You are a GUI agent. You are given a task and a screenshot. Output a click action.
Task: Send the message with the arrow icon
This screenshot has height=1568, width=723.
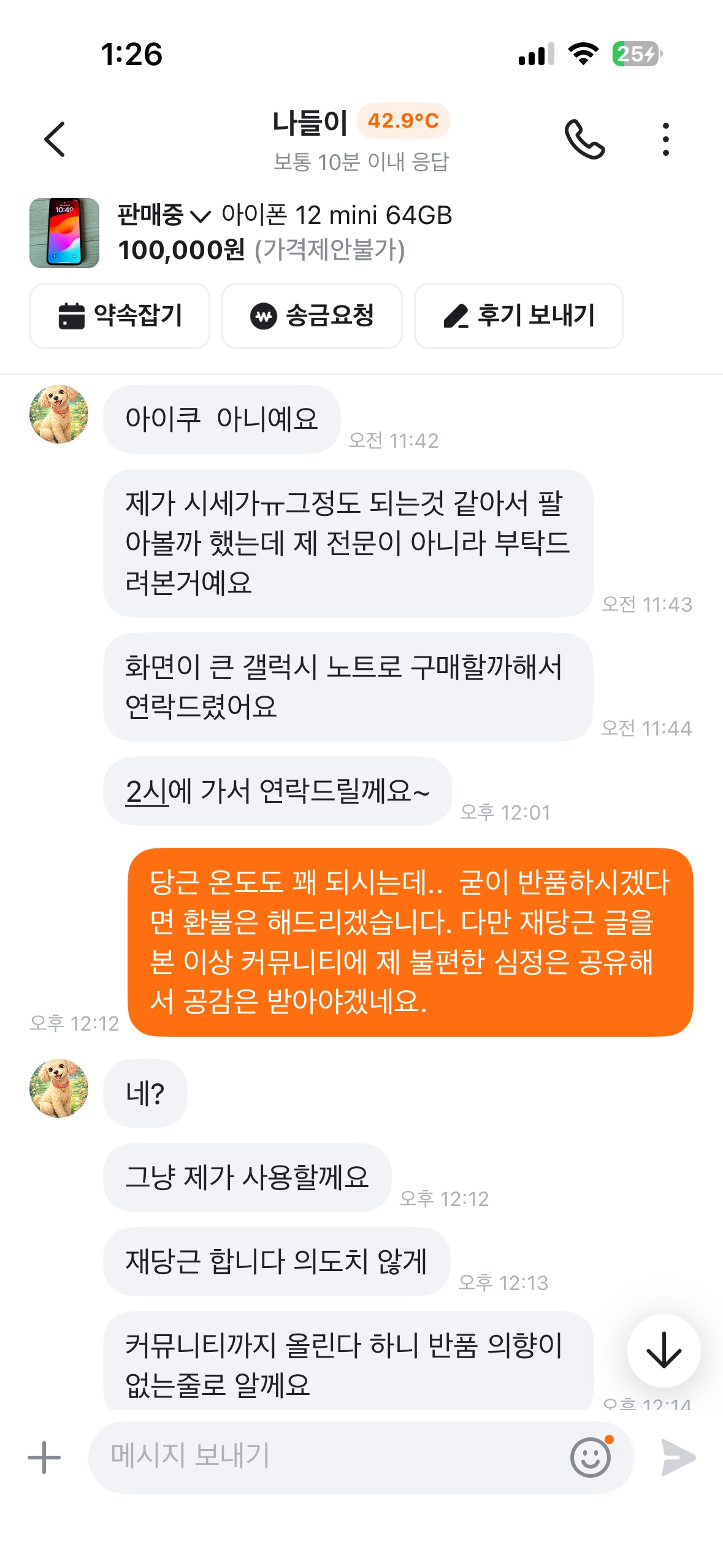coord(678,1457)
